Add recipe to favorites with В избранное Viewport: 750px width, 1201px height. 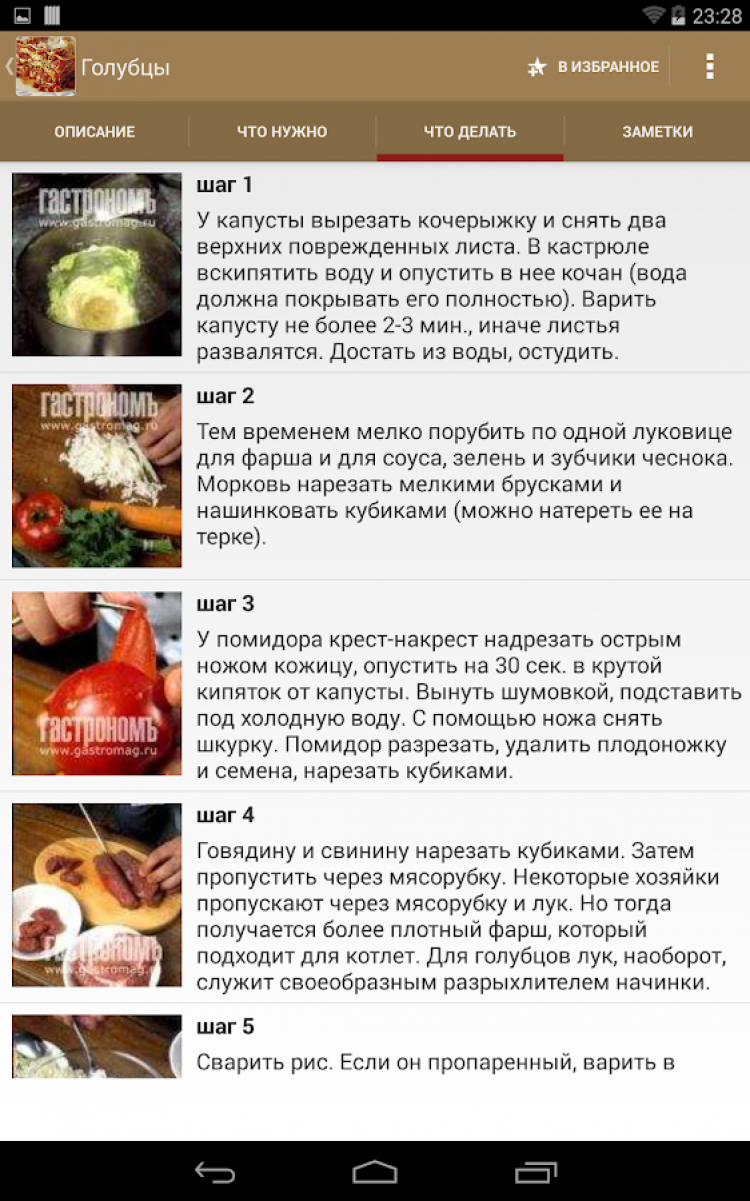[x=593, y=67]
